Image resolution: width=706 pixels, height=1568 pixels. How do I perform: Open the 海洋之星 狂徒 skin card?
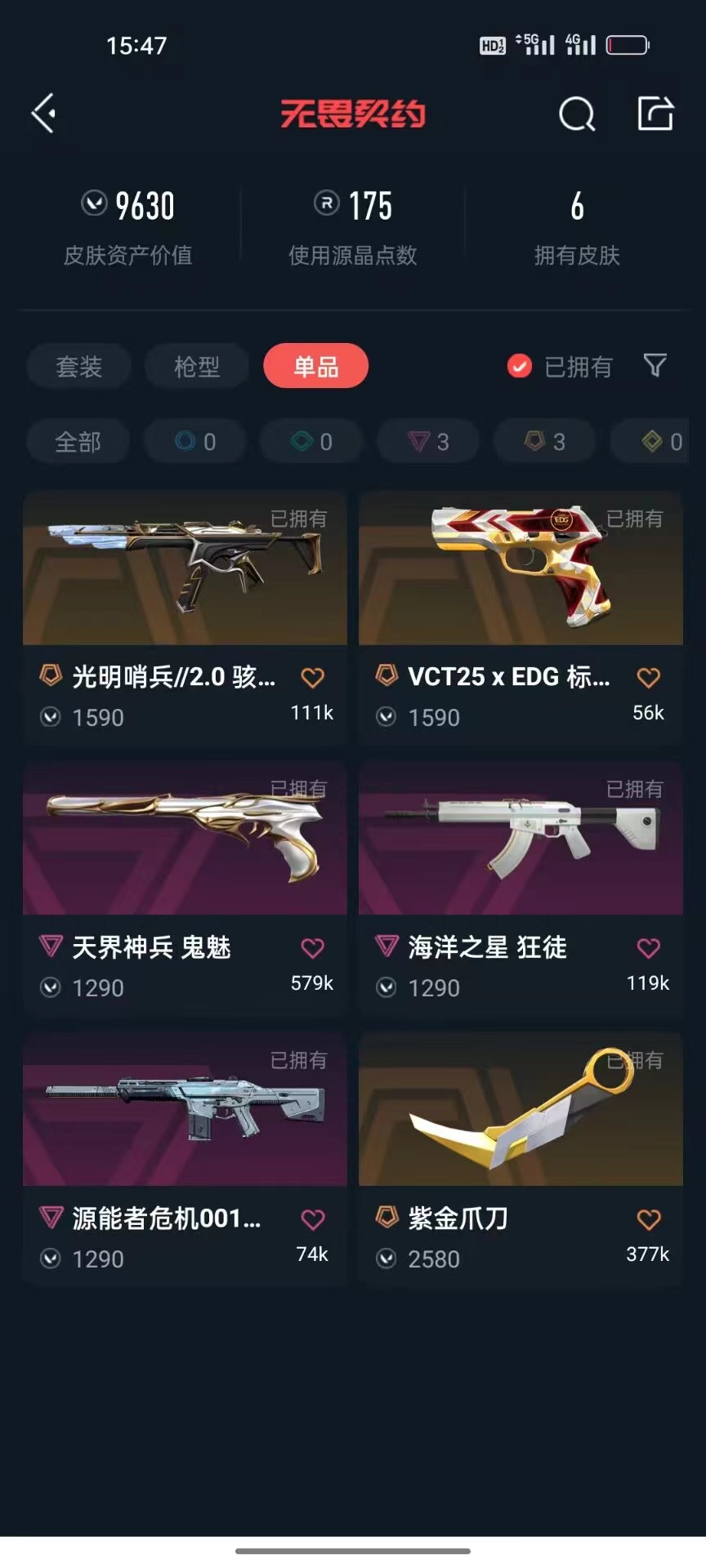tap(521, 889)
